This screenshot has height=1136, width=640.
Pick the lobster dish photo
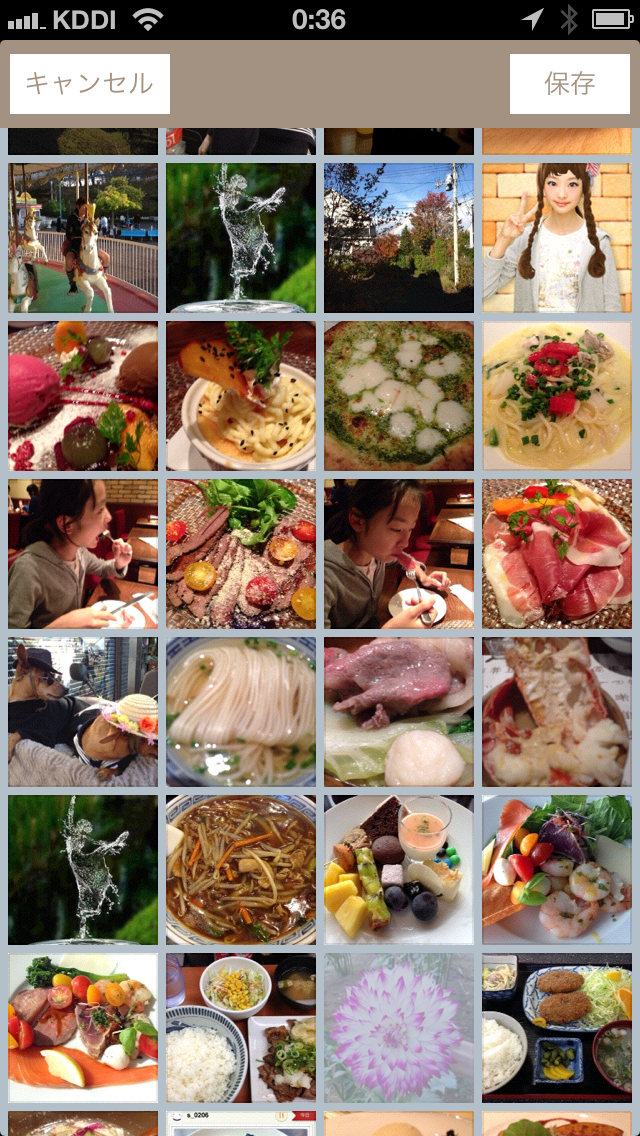[x=557, y=711]
